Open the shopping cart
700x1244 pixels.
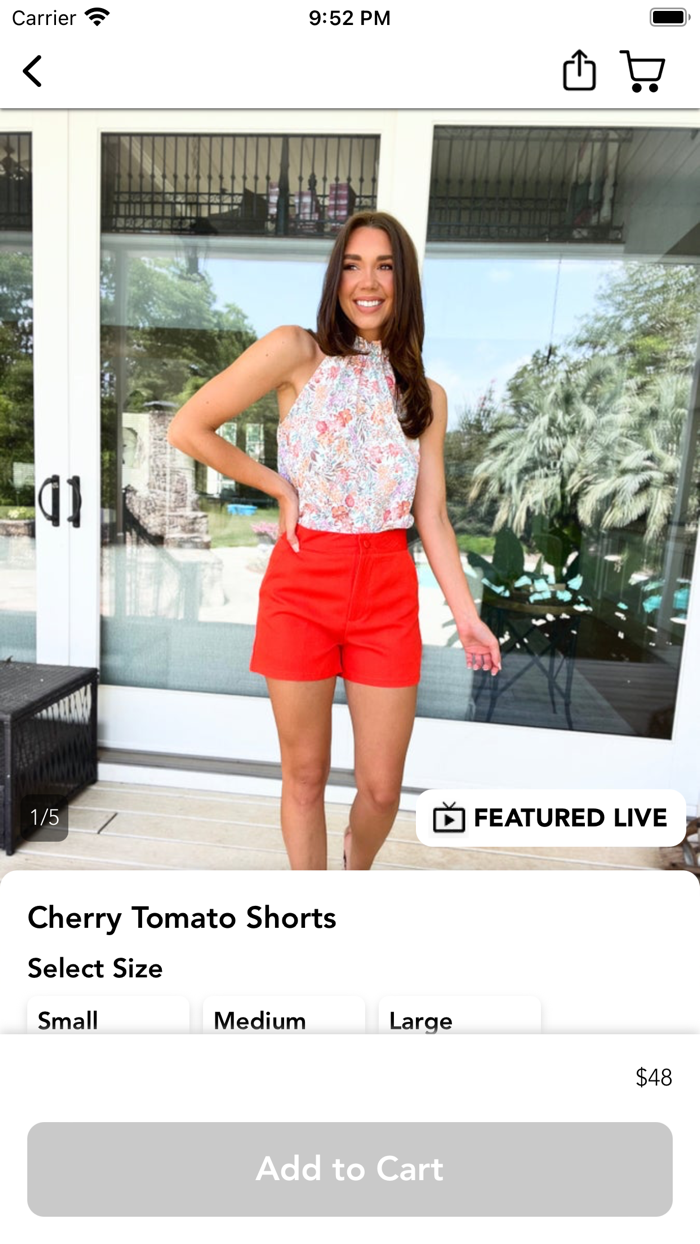pyautogui.click(x=642, y=71)
